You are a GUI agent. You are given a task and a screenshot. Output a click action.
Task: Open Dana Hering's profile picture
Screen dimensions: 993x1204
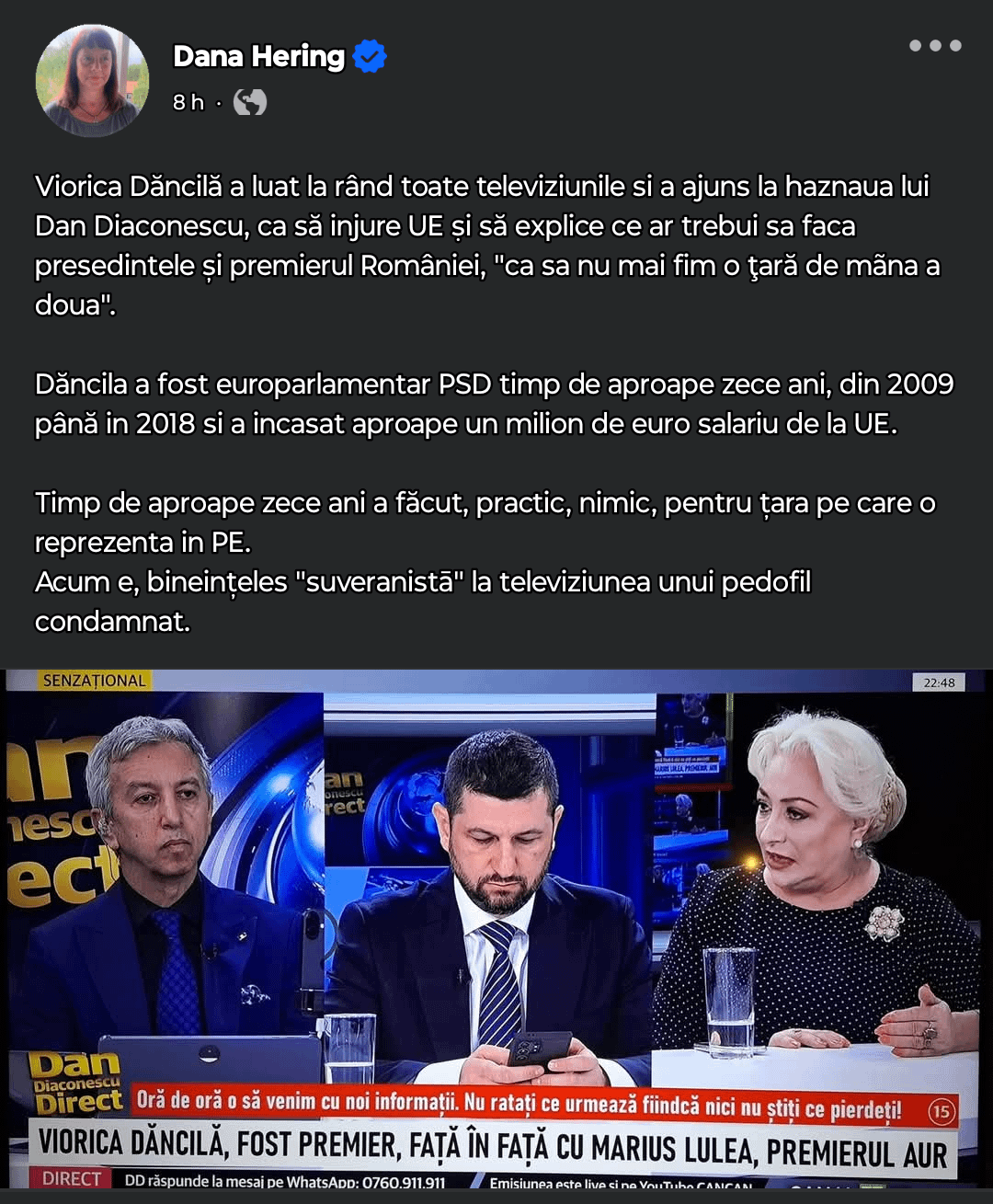click(92, 81)
